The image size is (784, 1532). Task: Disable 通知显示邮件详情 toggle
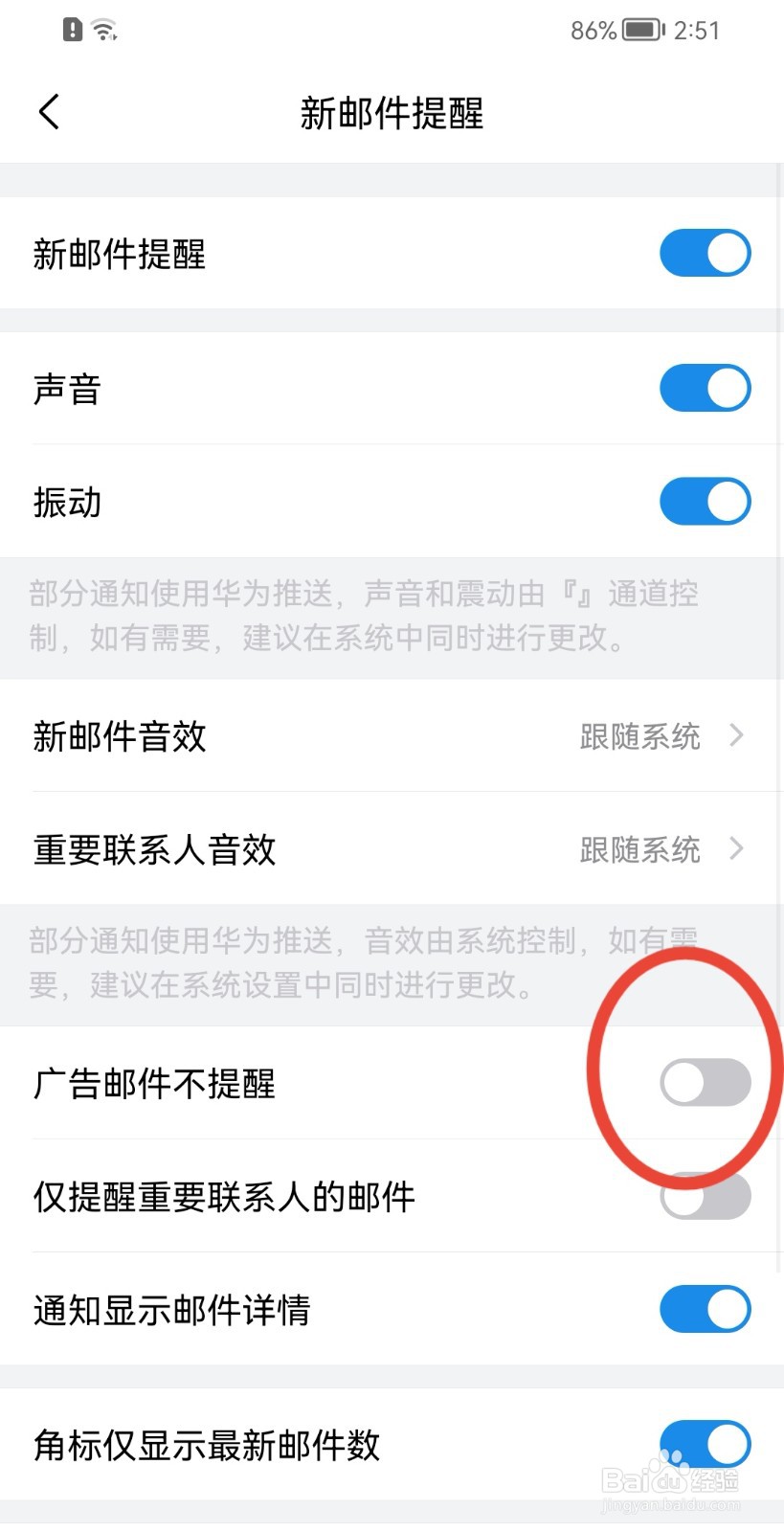point(706,1309)
